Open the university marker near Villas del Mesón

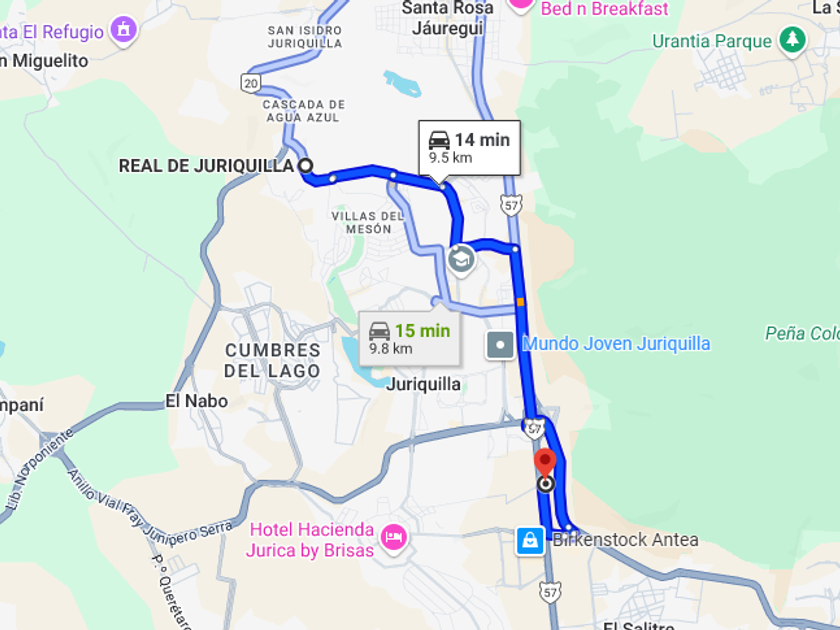tap(460, 260)
